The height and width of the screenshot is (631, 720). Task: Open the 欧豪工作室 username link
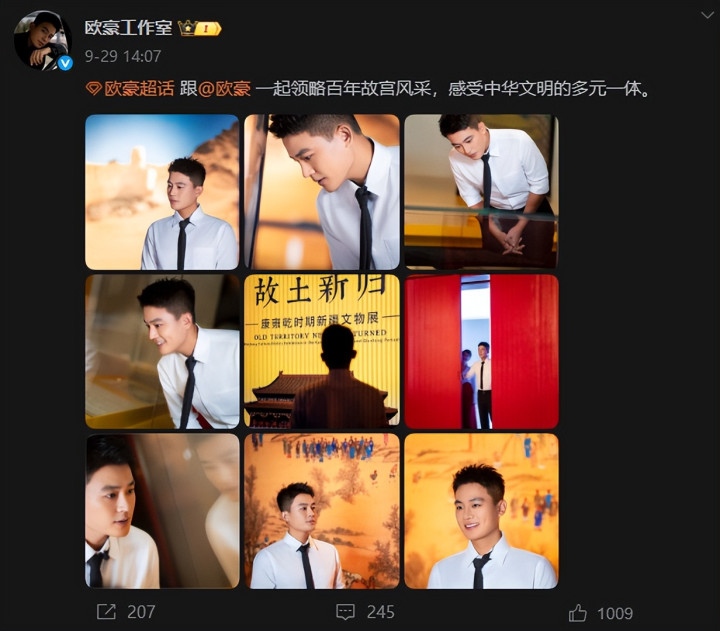click(128, 27)
